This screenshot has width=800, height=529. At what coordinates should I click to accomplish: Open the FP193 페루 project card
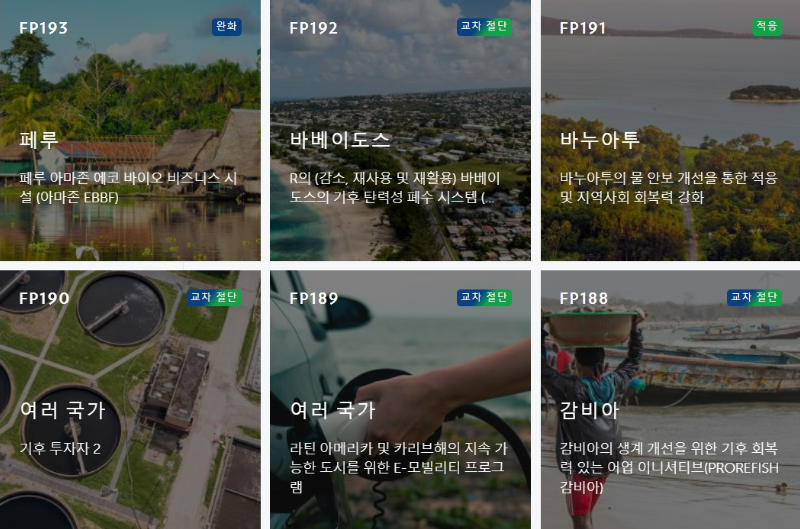pos(130,140)
